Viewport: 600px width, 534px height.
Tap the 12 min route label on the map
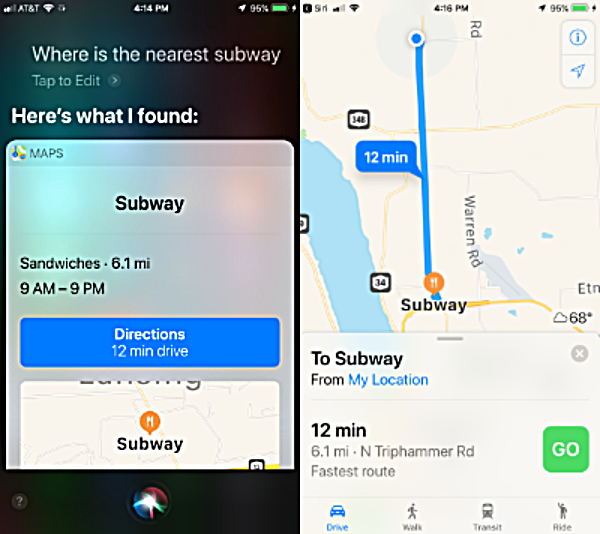click(x=383, y=157)
